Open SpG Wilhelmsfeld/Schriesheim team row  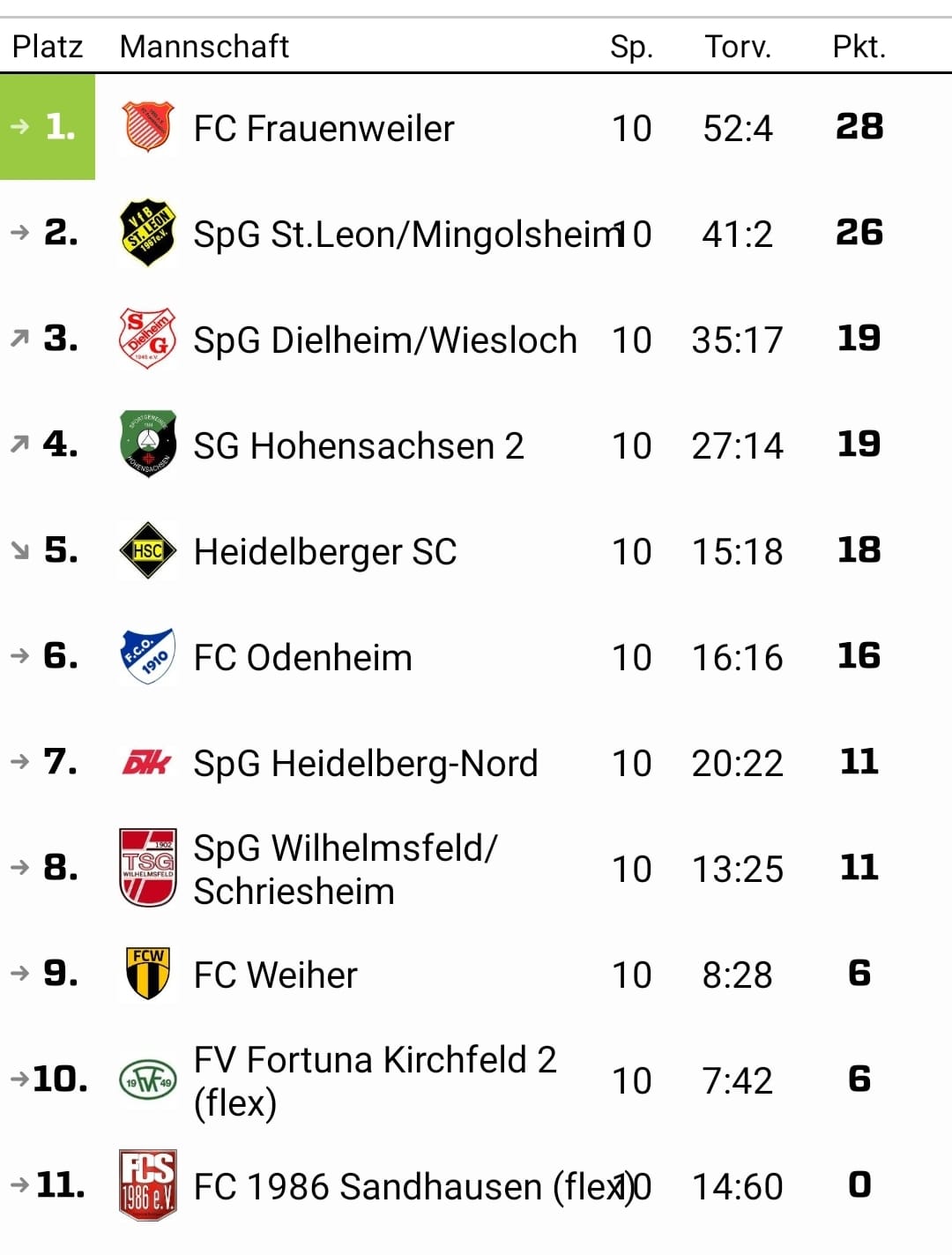coord(344,870)
